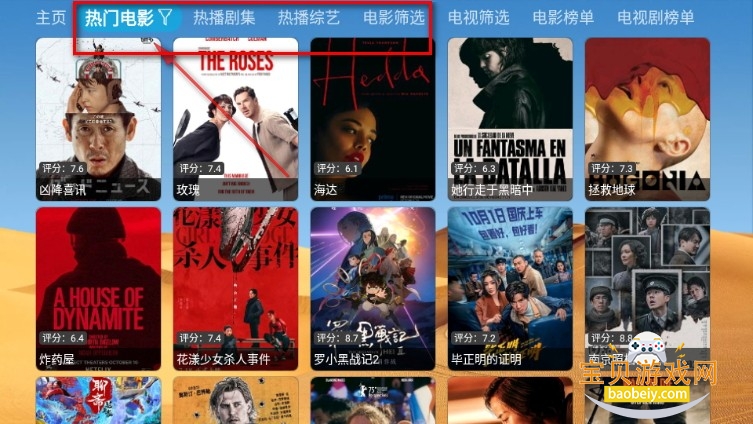Open the movie card 海达
The image size is (753, 424).
pyautogui.click(x=372, y=118)
